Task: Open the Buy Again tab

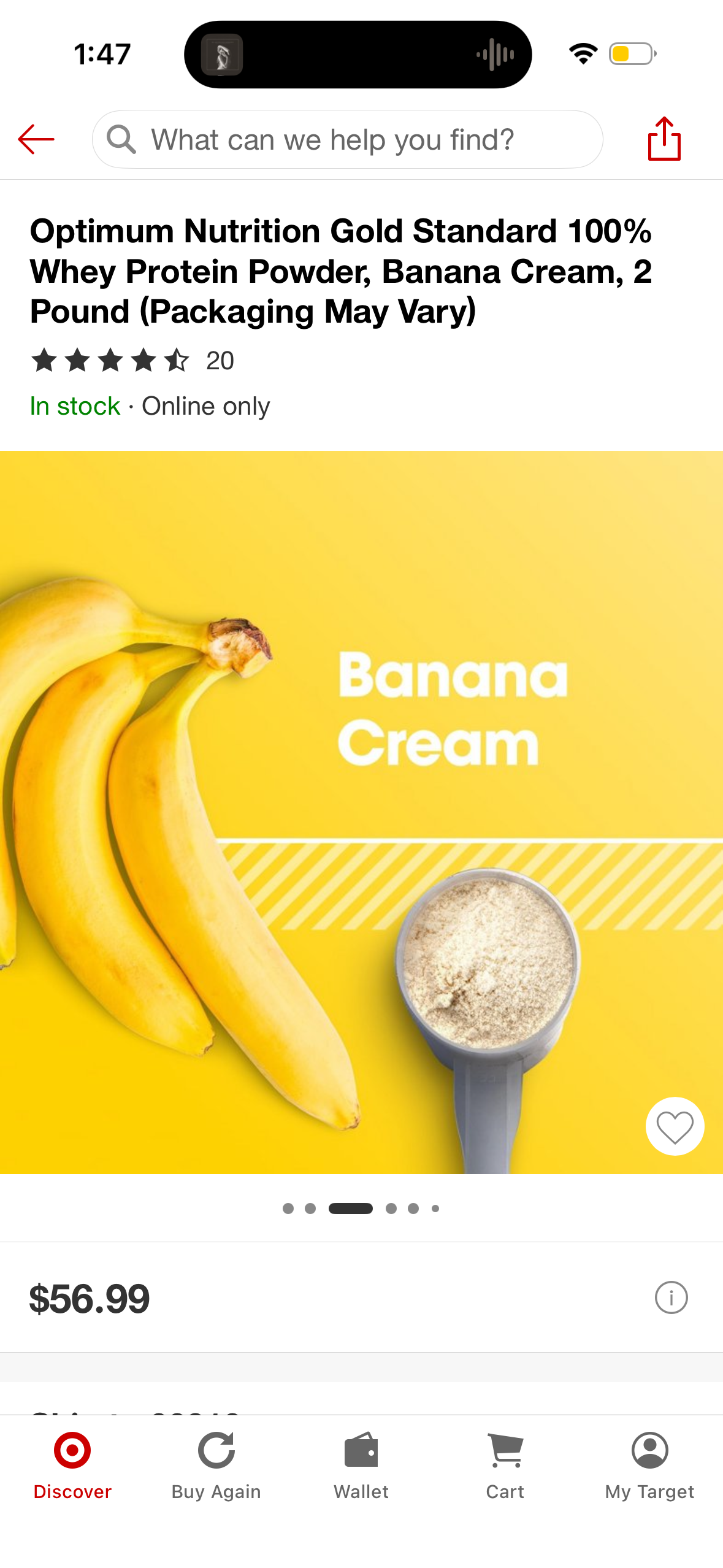Action: pyautogui.click(x=216, y=1466)
